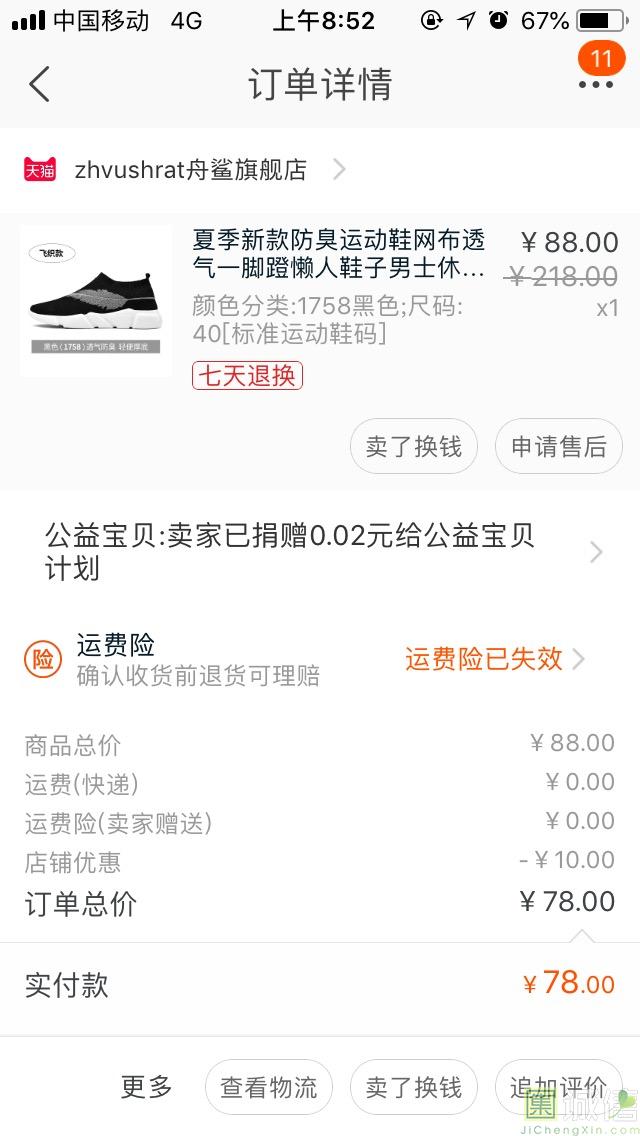
Task: Open the three-dot overflow menu
Action: pyautogui.click(x=595, y=85)
